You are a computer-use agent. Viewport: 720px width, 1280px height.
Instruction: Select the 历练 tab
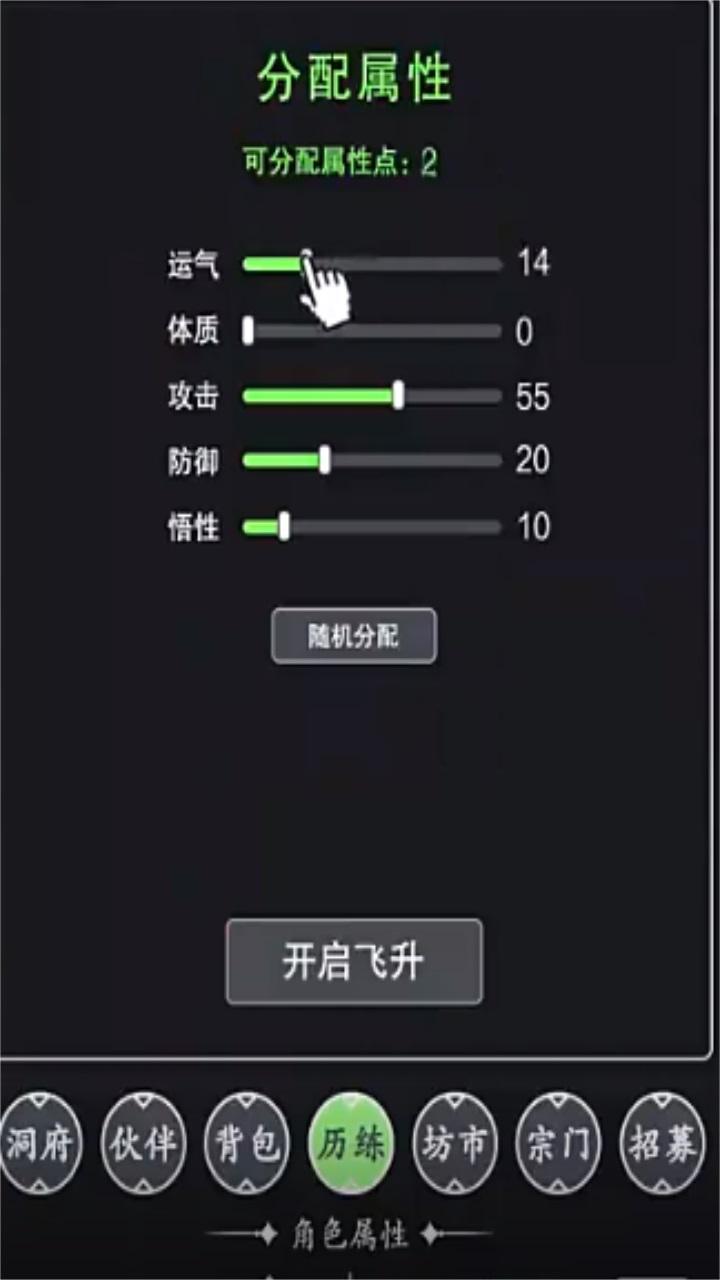point(352,1143)
